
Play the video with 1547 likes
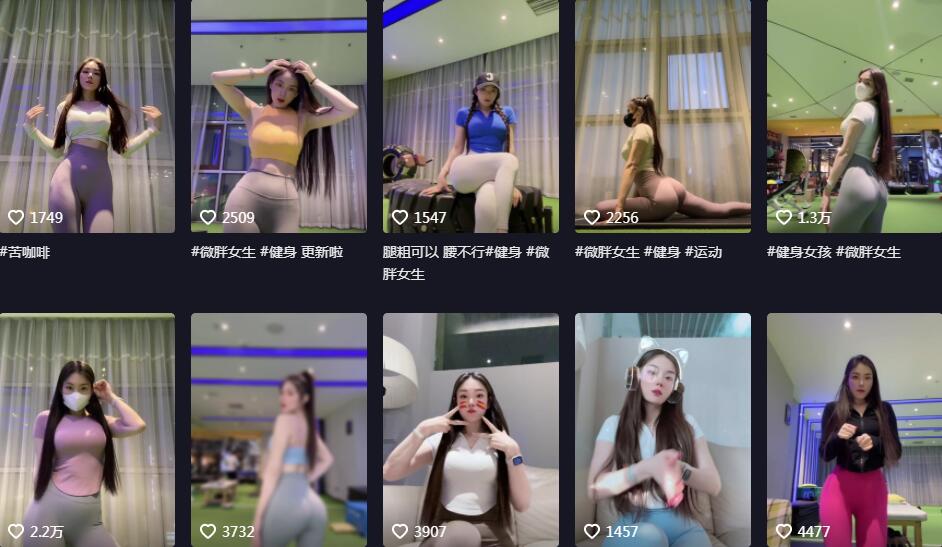(x=471, y=115)
